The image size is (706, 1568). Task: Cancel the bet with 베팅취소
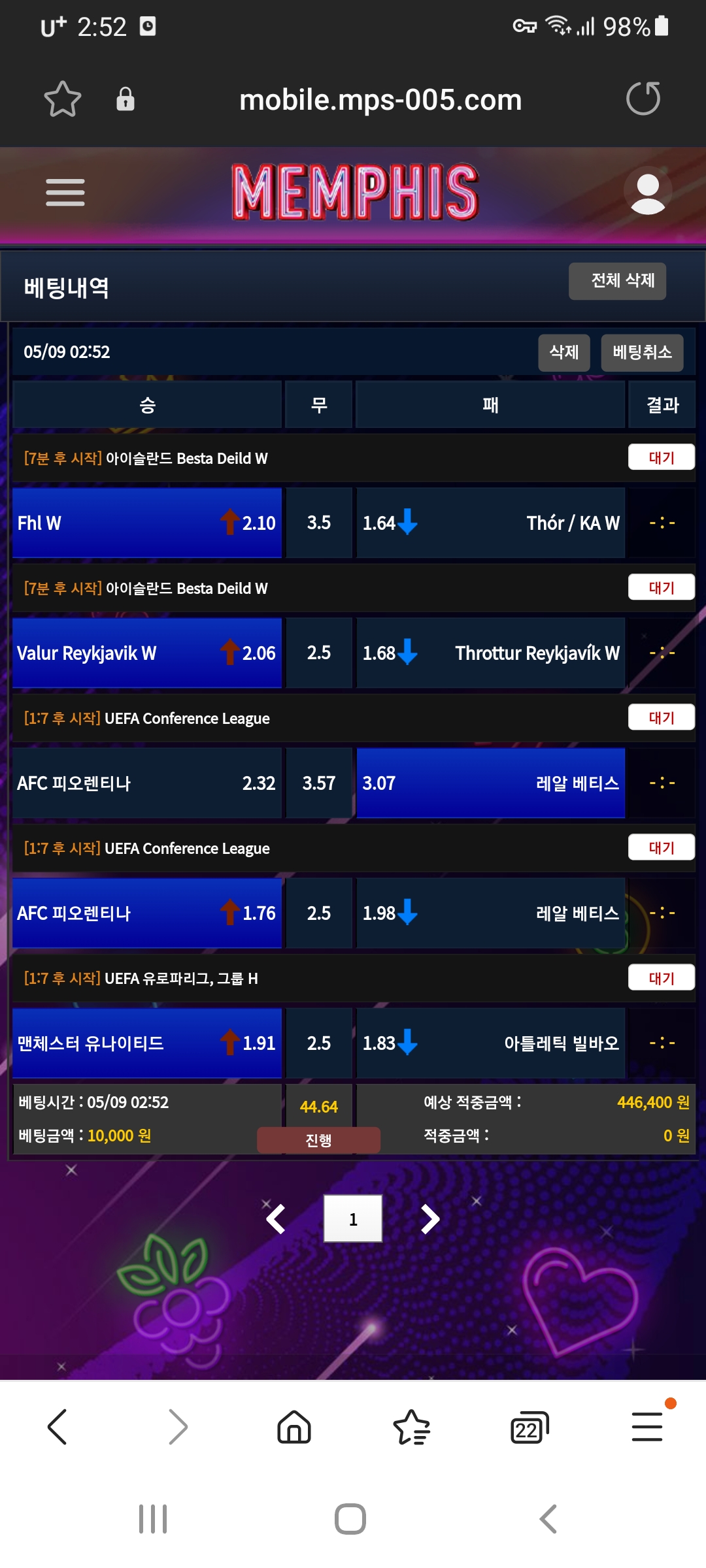[x=642, y=353]
